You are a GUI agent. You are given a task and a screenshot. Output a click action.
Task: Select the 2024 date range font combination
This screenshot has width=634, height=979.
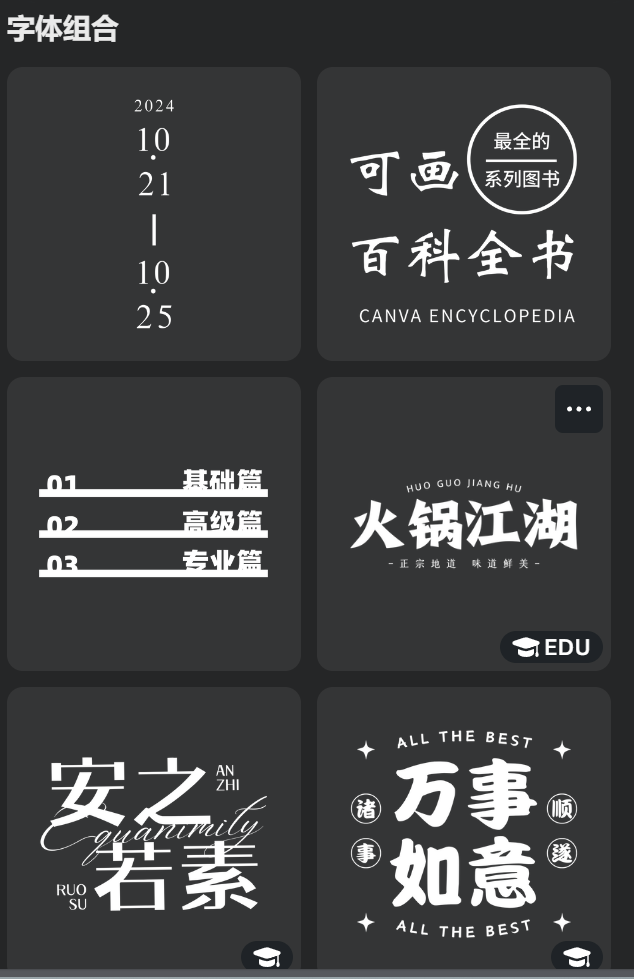[x=154, y=214]
